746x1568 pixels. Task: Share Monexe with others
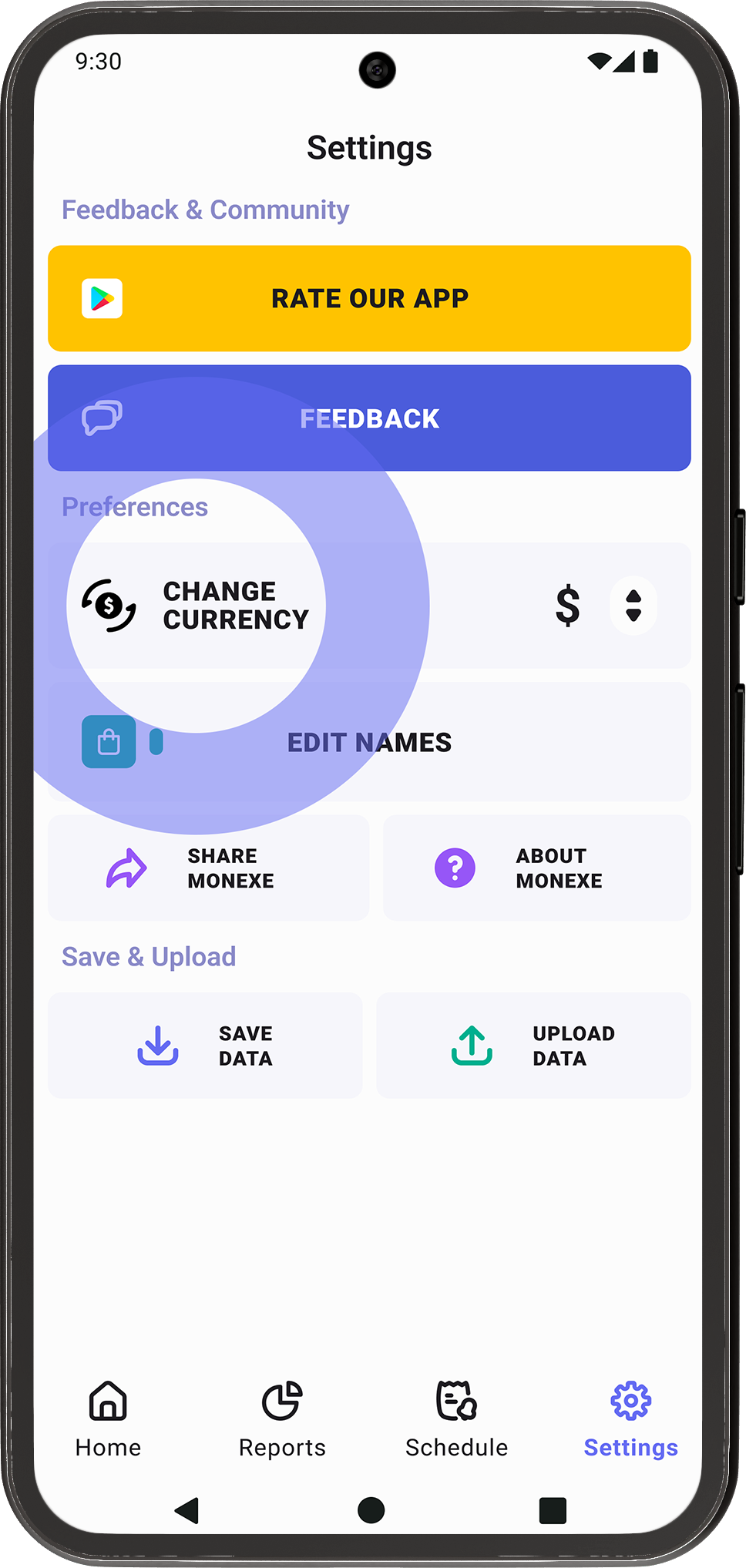tap(208, 868)
